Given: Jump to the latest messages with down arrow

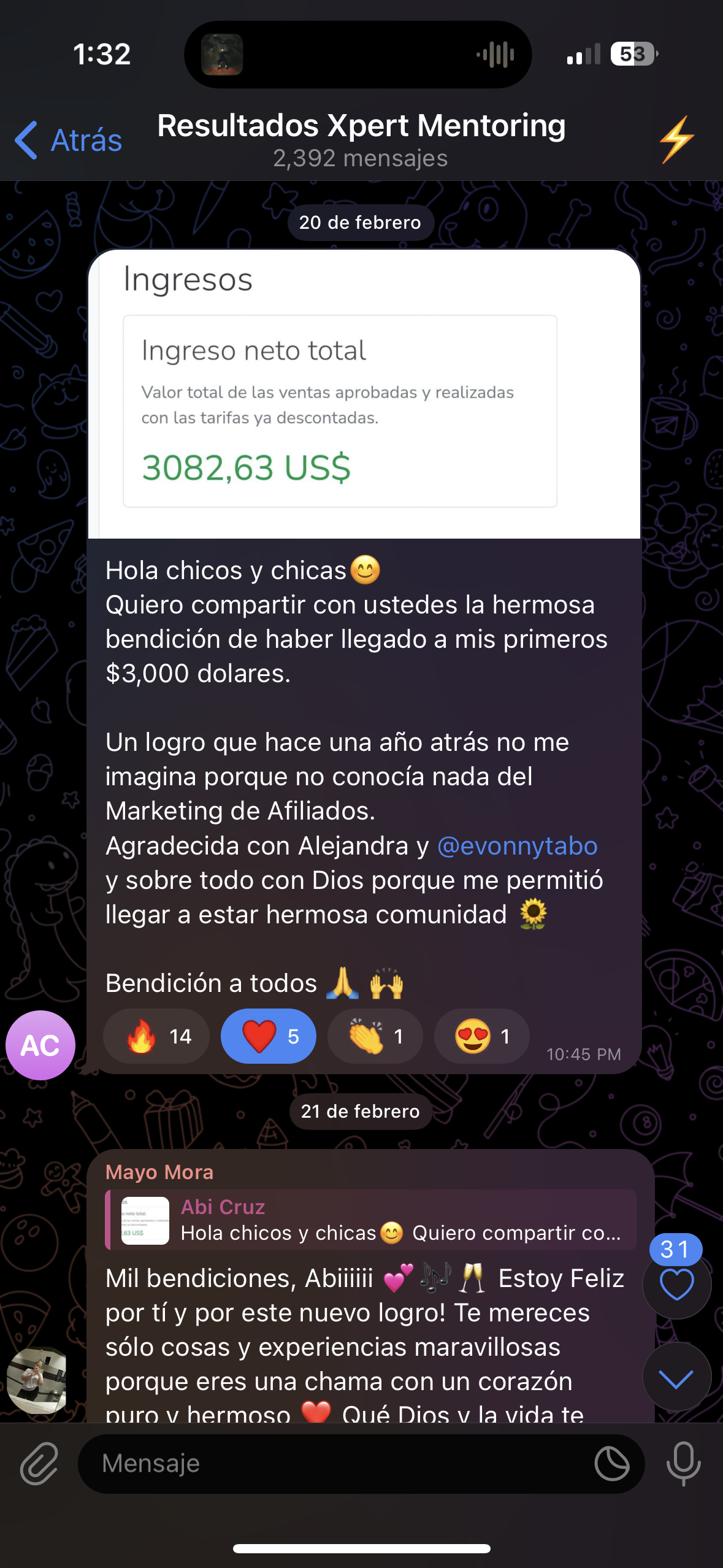Looking at the screenshot, I should point(676,1378).
